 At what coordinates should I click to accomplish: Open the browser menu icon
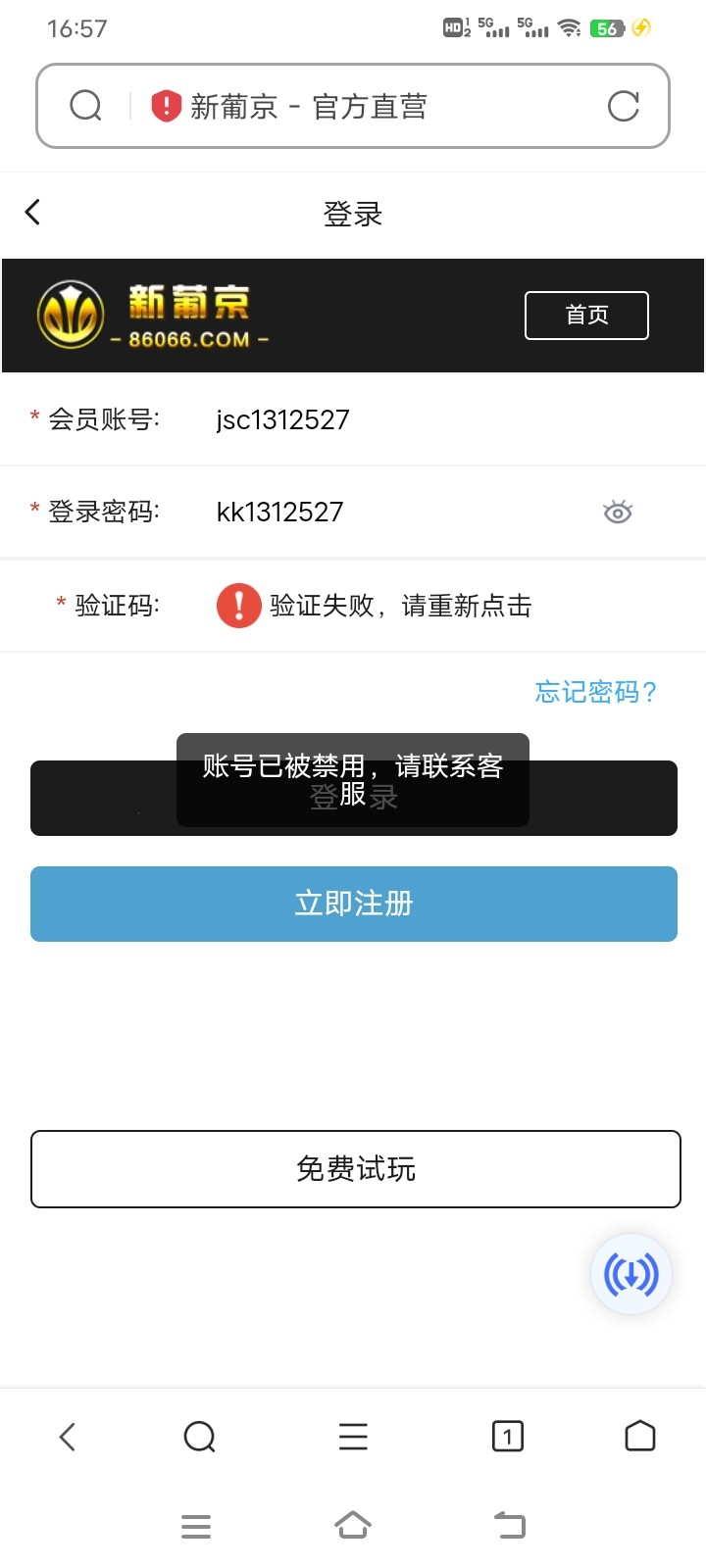click(x=353, y=1437)
